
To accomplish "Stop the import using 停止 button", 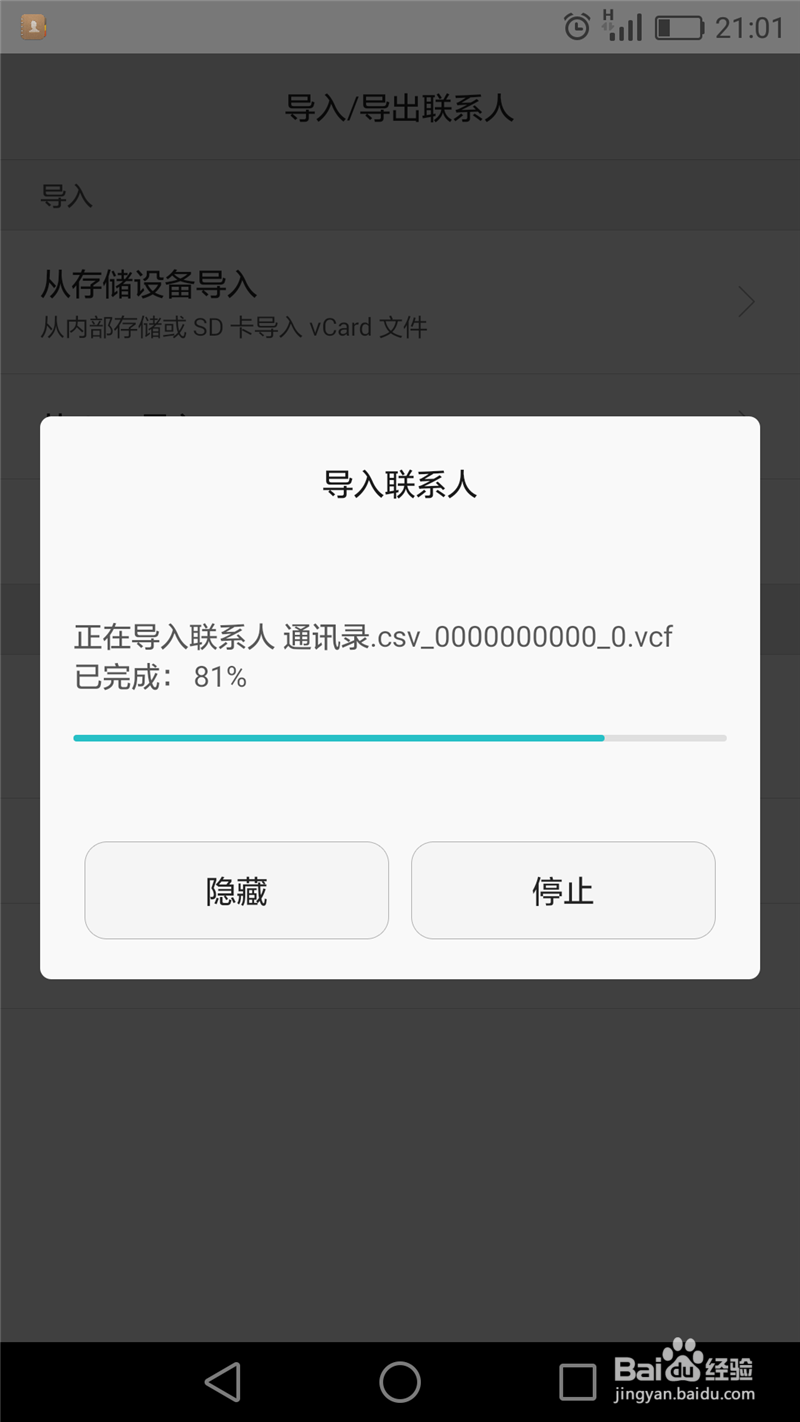I will (563, 890).
